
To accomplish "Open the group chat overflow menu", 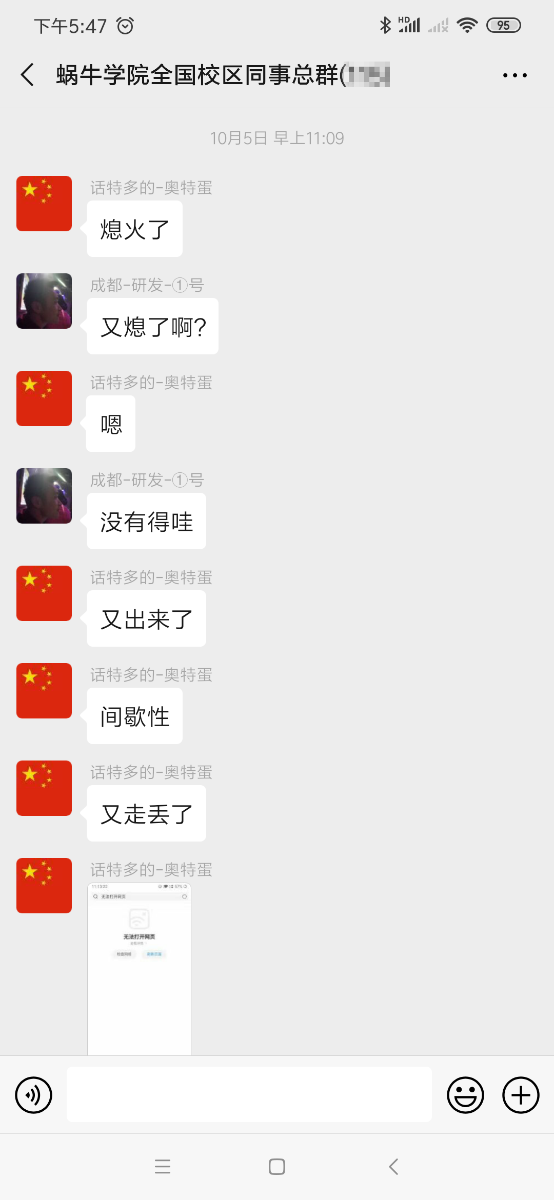I will click(x=515, y=75).
